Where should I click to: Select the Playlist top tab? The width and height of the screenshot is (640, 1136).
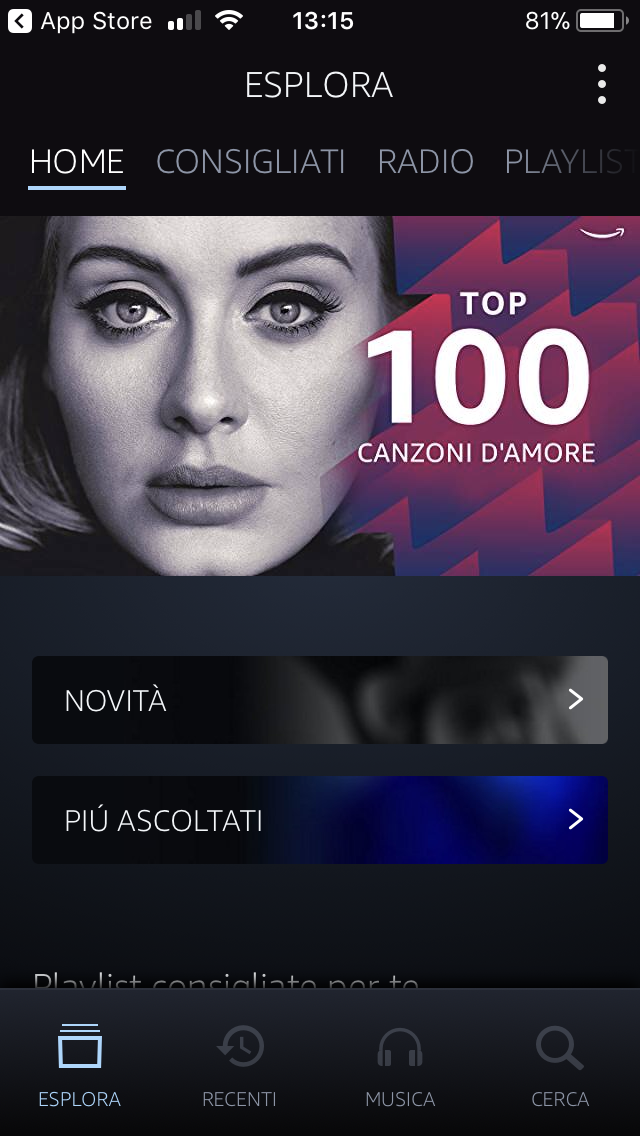tap(572, 162)
